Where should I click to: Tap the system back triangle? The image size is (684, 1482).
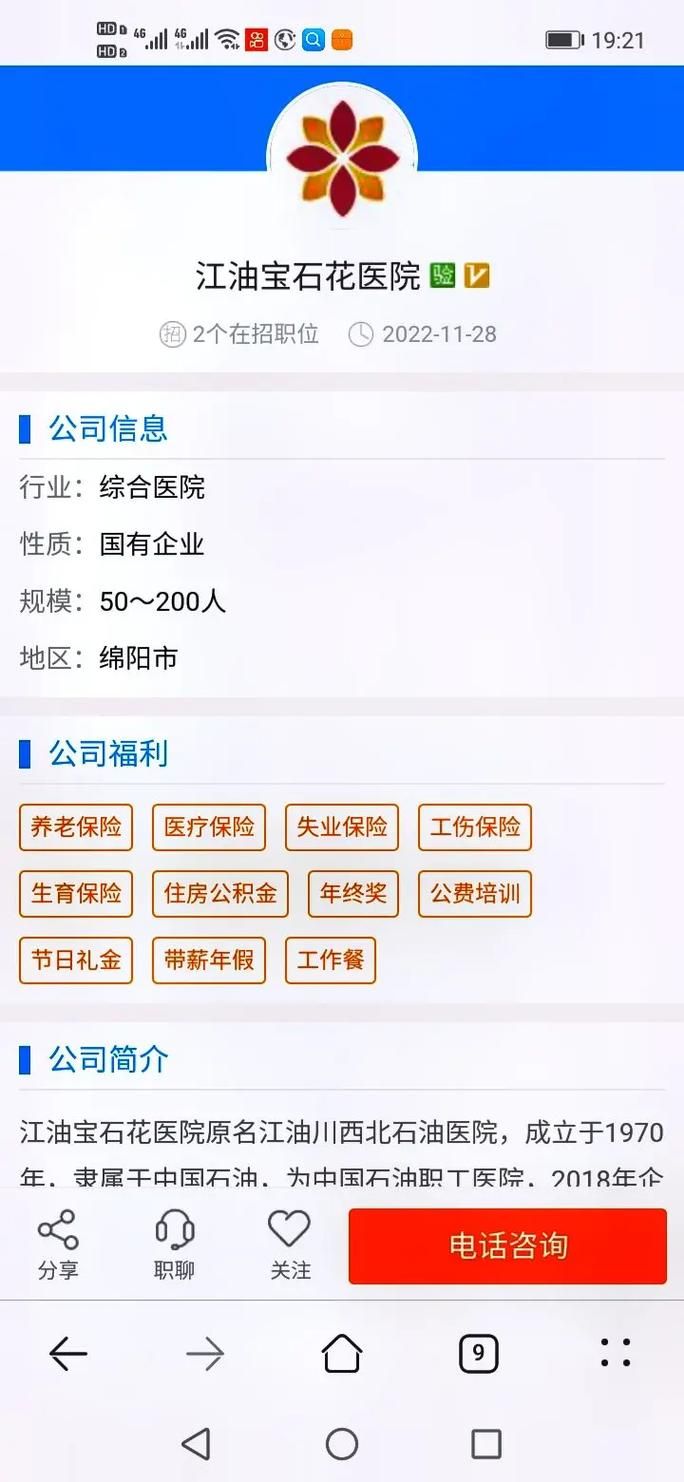pyautogui.click(x=196, y=1443)
